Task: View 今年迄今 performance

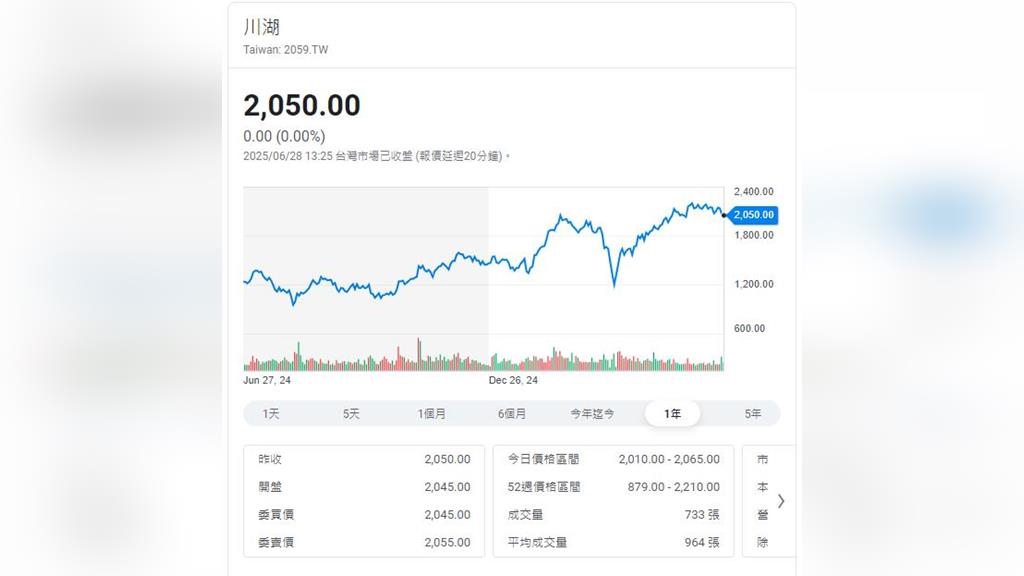Action: (x=592, y=414)
